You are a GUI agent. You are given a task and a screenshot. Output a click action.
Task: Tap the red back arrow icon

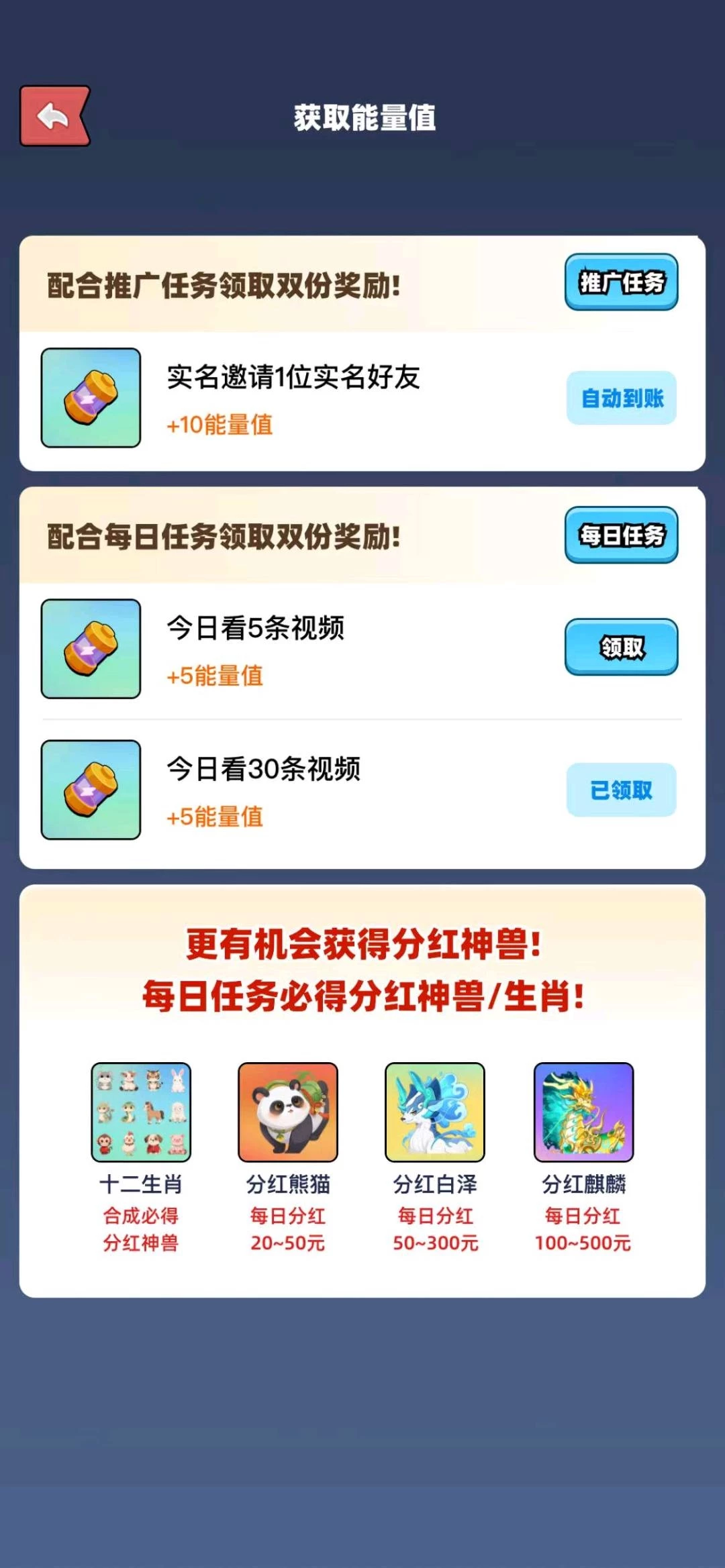54,115
